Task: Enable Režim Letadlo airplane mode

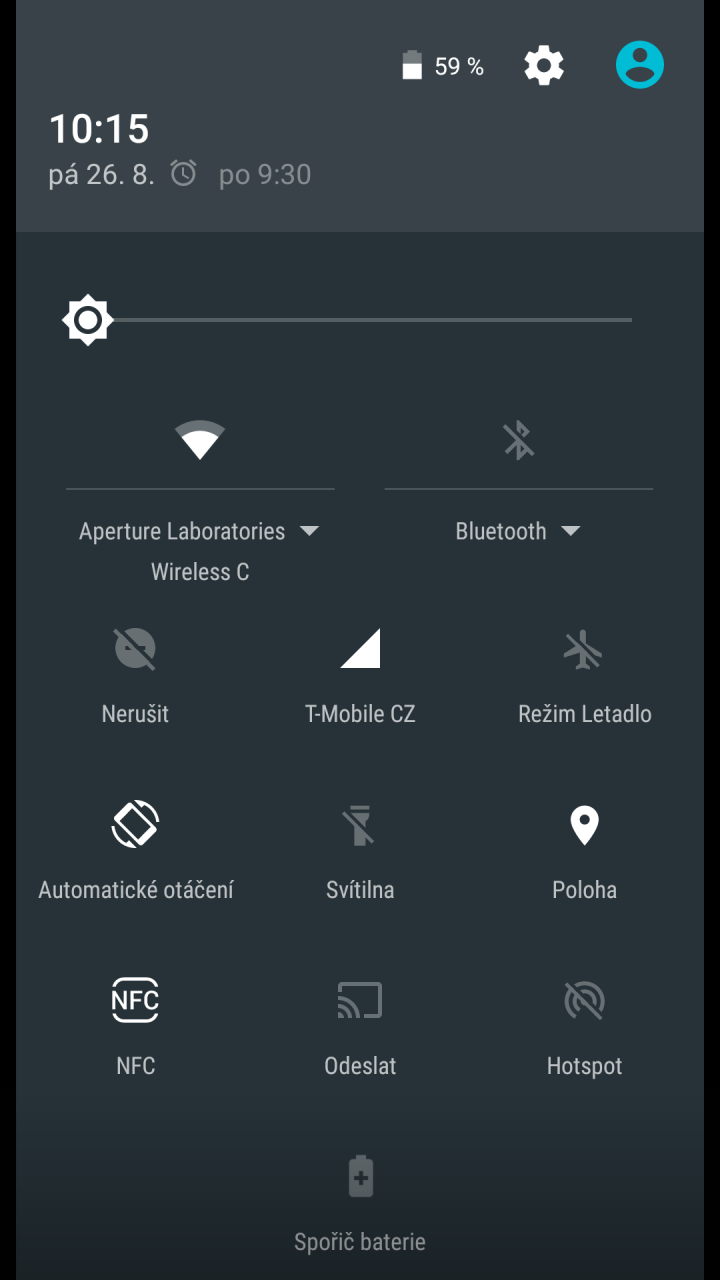Action: pos(584,650)
